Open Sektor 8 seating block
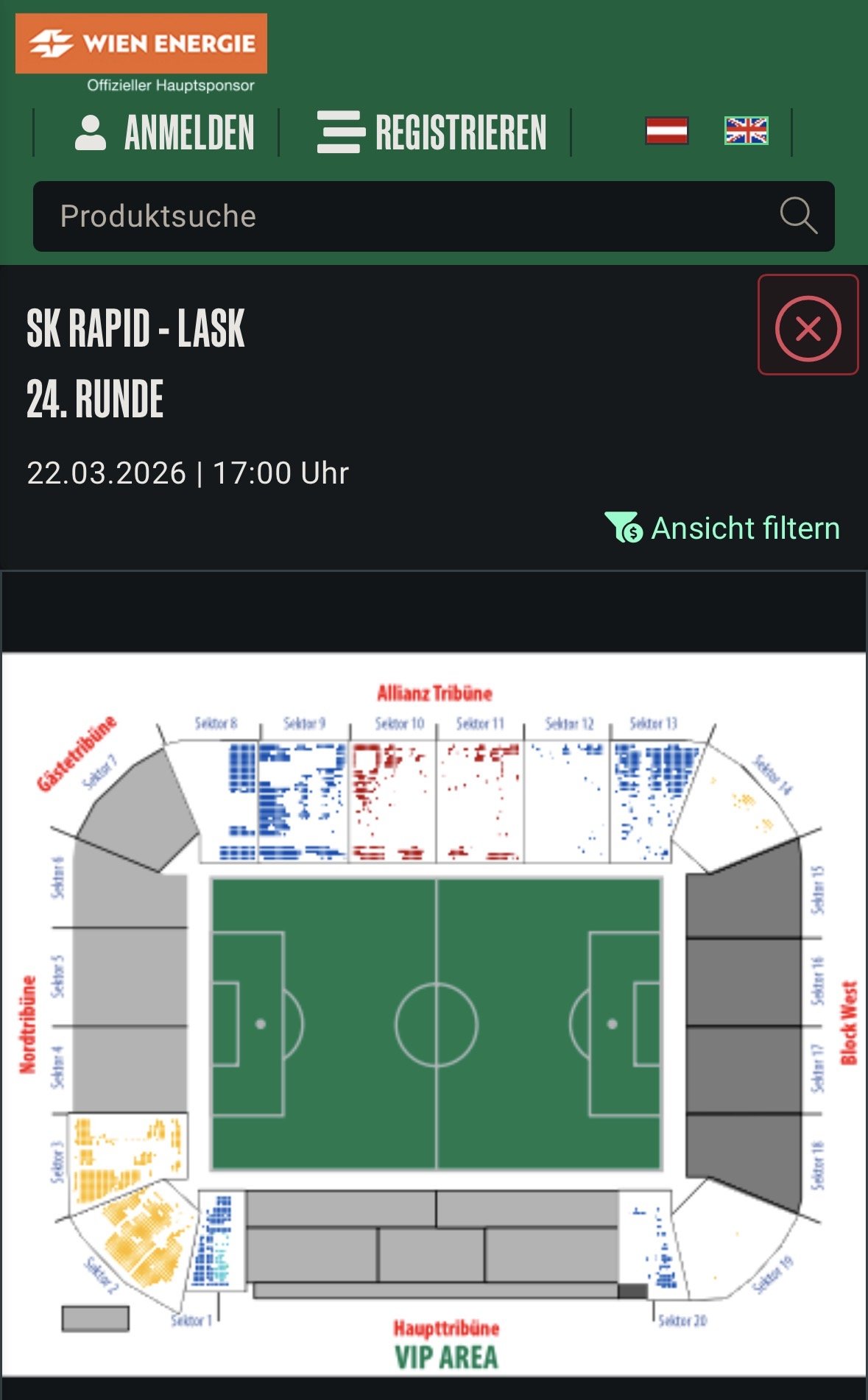Screen dimensions: 868x1400 [228, 801]
